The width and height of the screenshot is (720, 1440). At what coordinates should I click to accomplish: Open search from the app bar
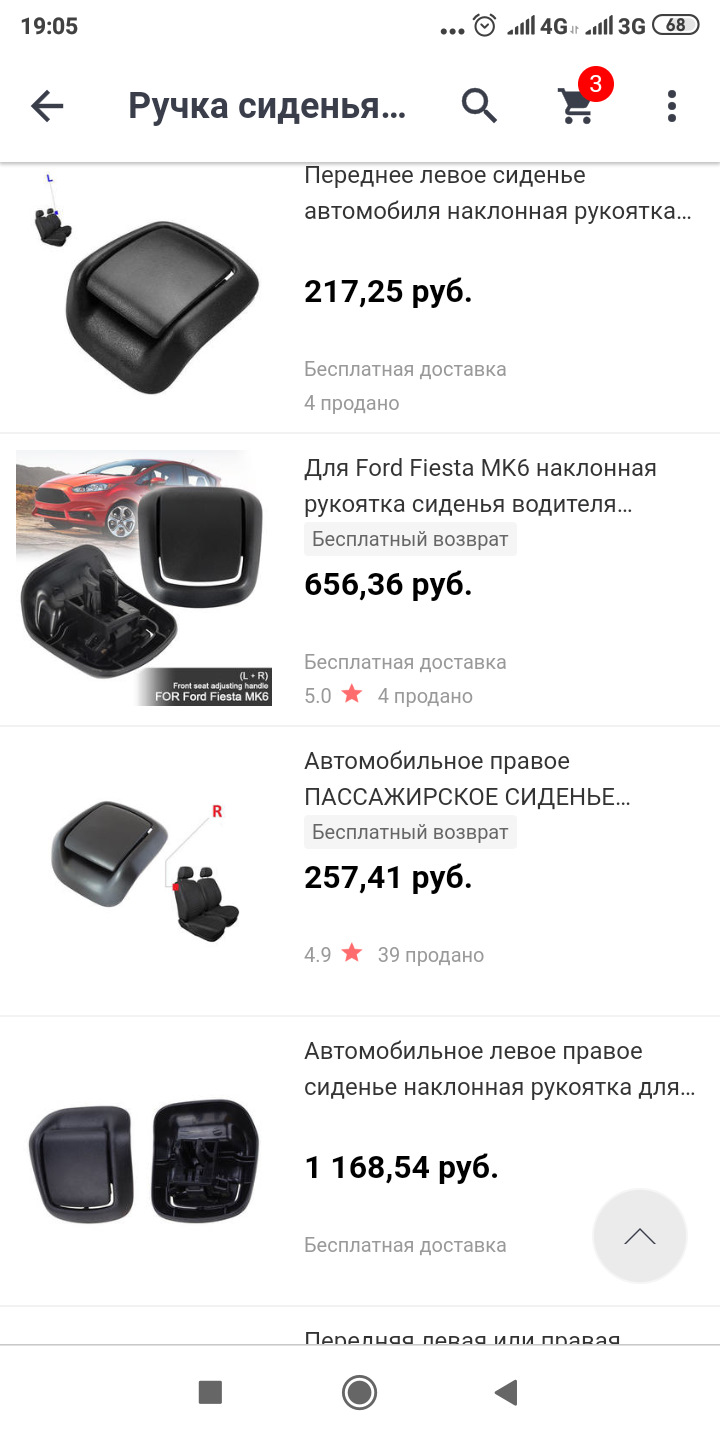479,106
